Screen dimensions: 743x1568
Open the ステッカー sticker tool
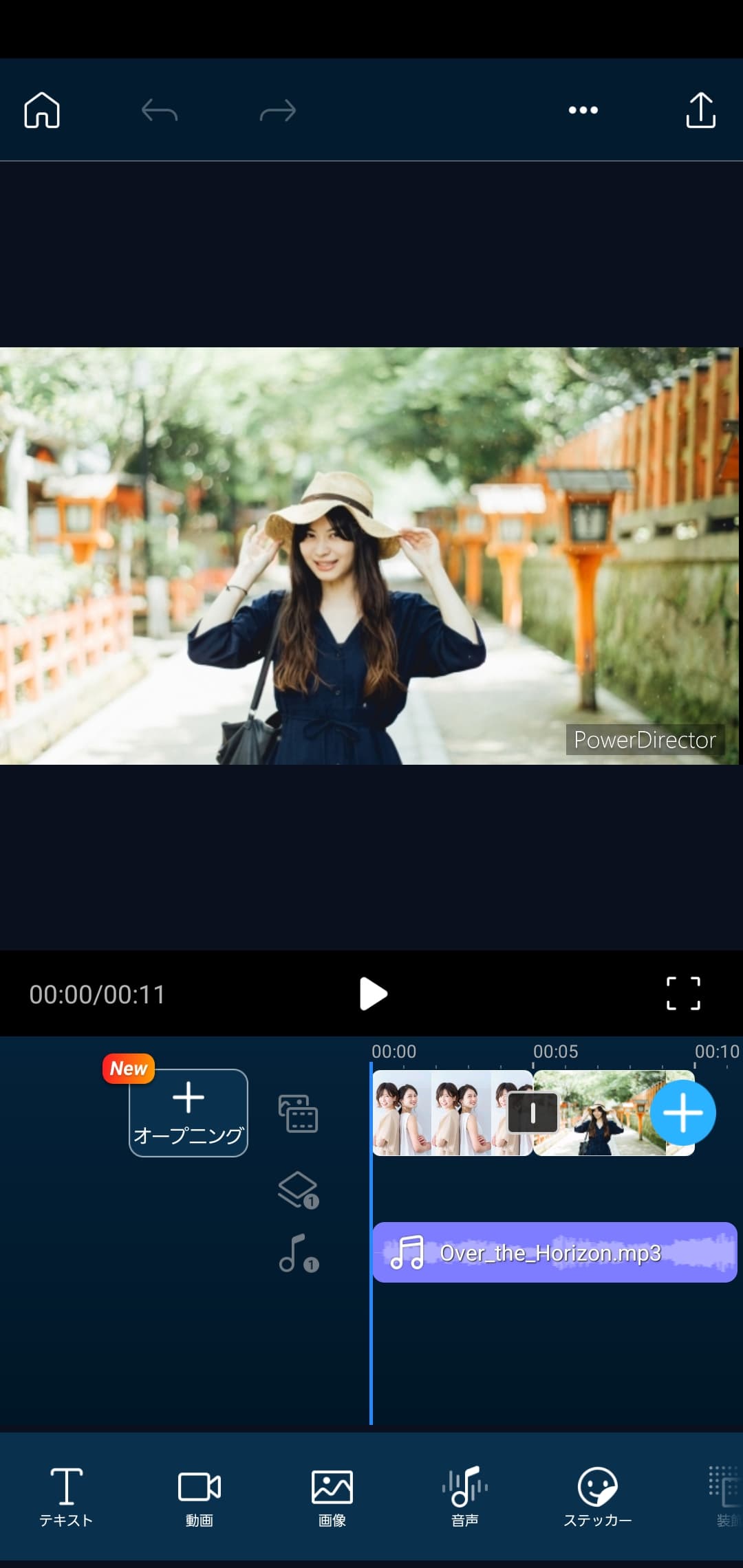click(597, 1496)
